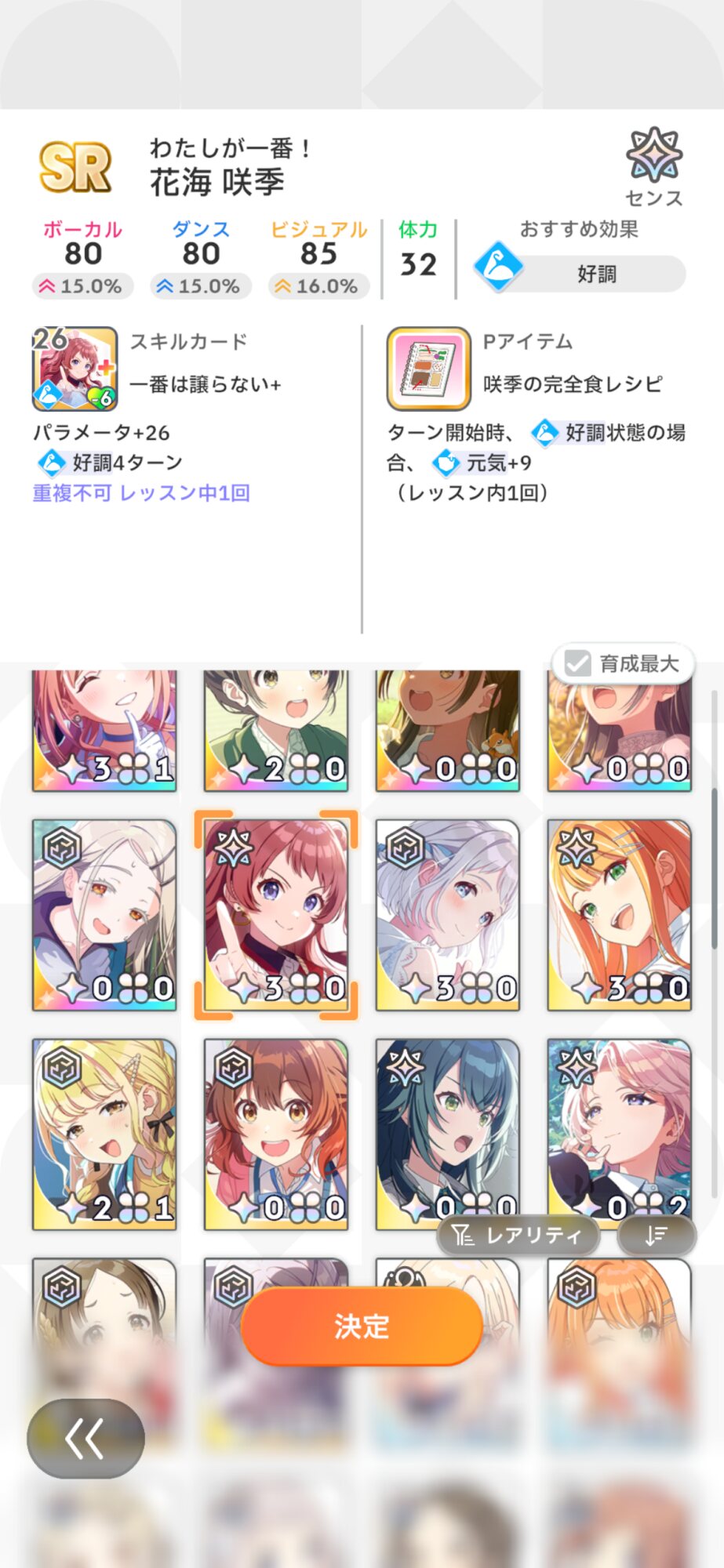This screenshot has height=1568, width=724.
Task: Open the 一番は譲らない+ skill card icon
Action: [x=75, y=368]
